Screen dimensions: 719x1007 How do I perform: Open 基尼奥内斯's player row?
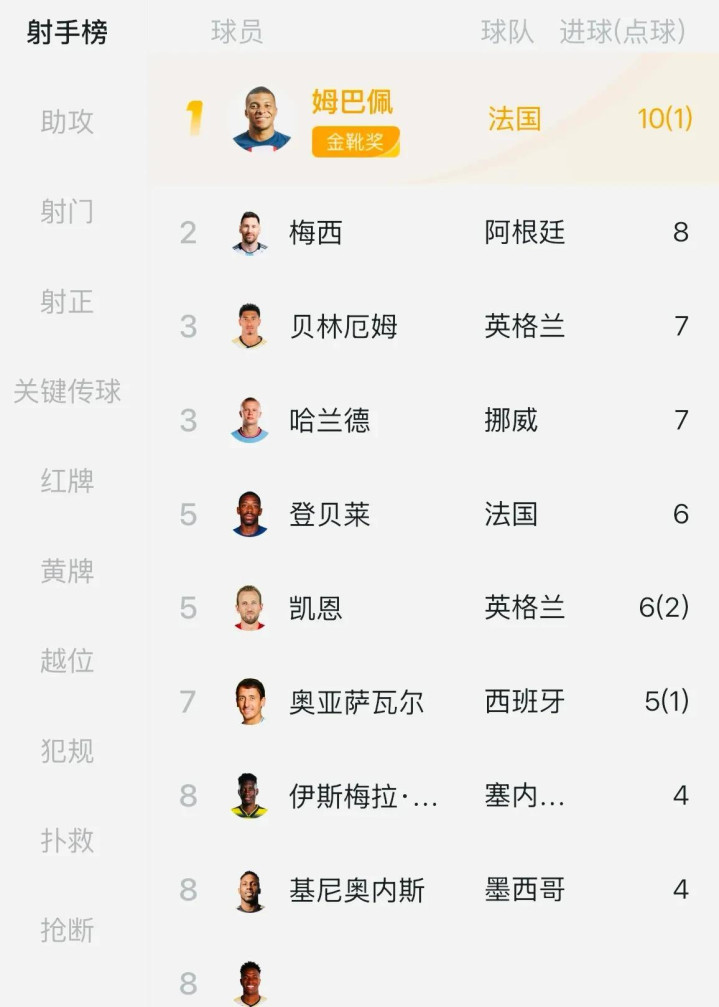(x=433, y=889)
